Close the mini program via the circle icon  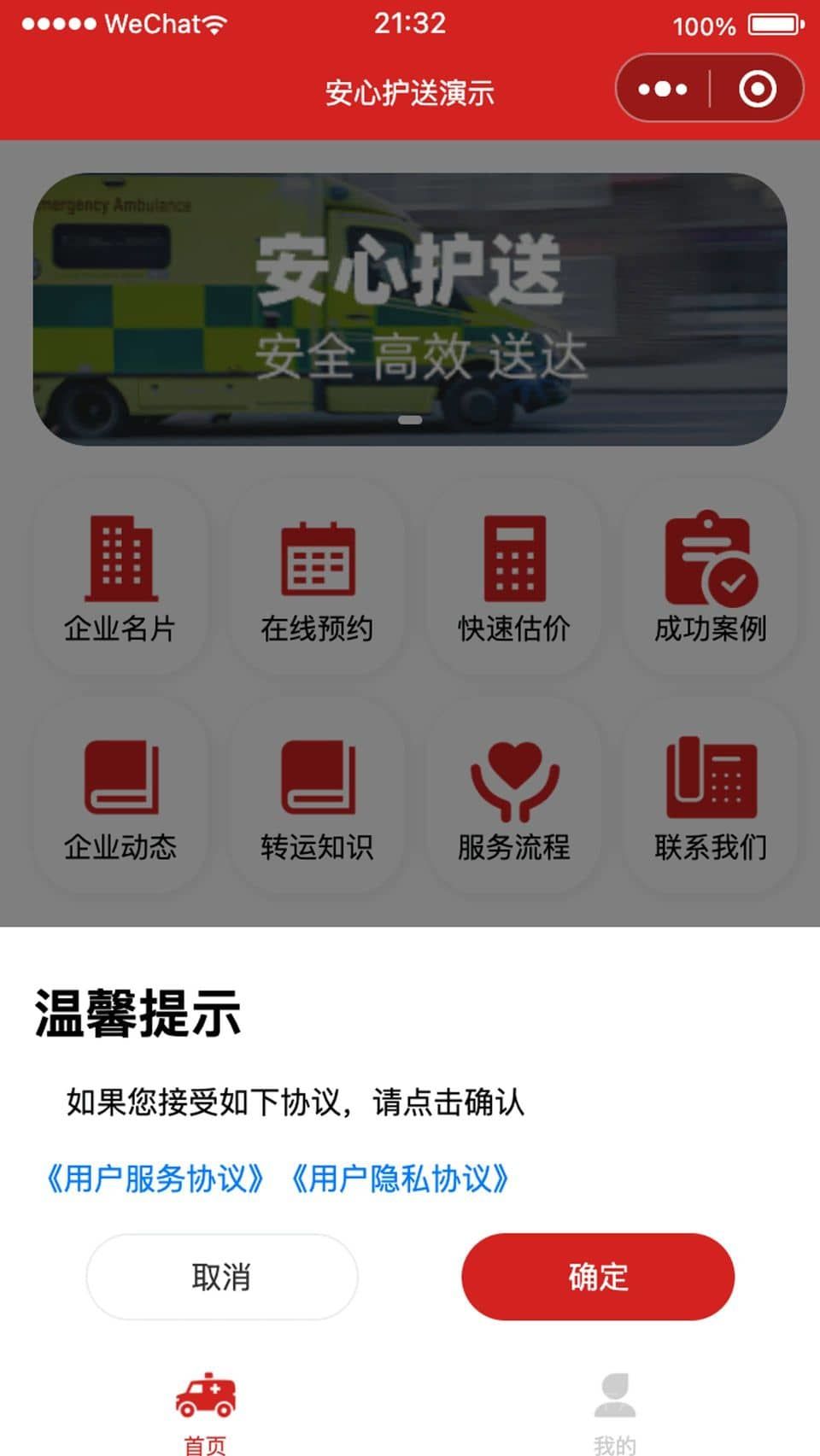(757, 89)
